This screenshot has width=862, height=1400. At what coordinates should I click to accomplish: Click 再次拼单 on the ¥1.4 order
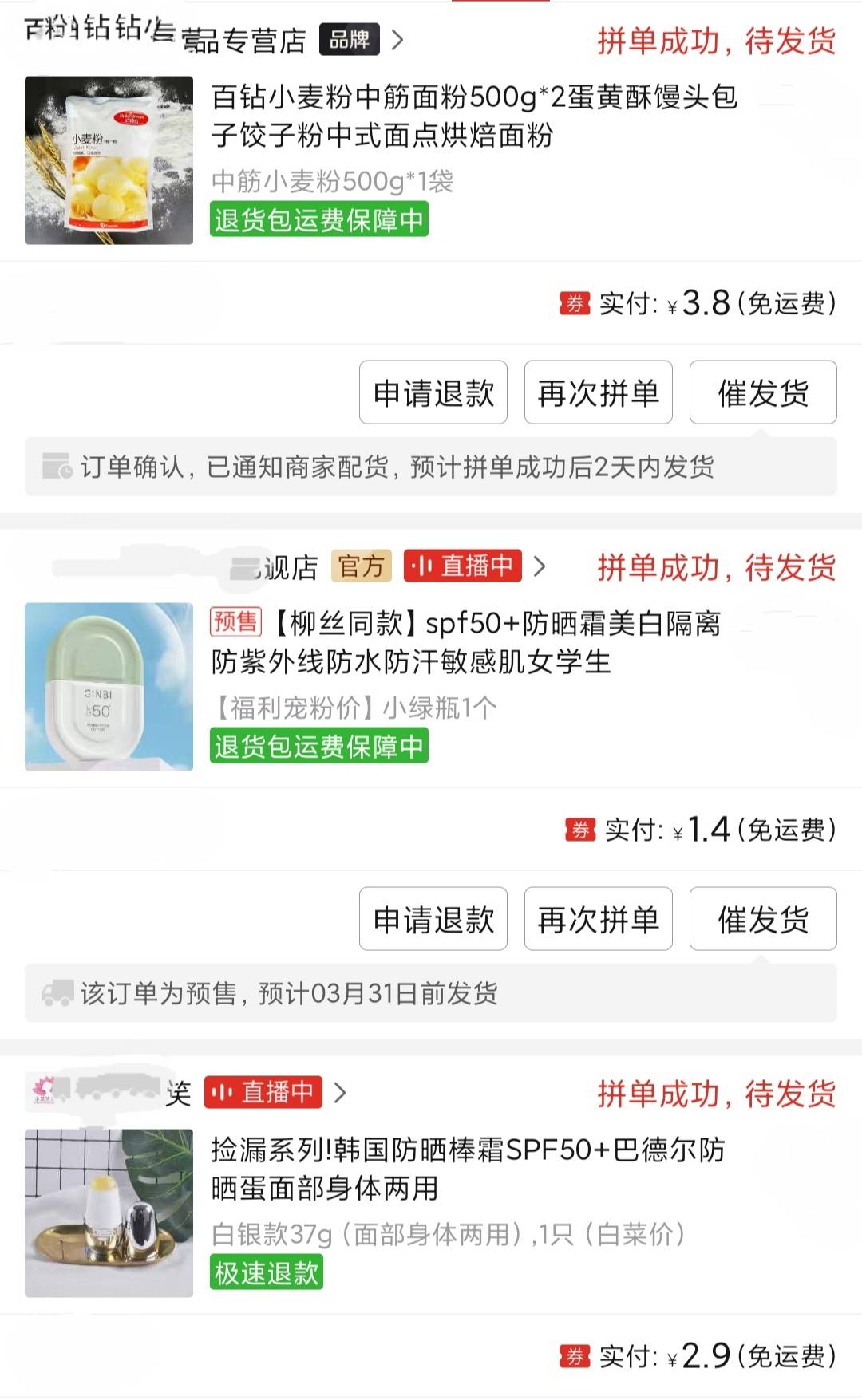tap(598, 920)
